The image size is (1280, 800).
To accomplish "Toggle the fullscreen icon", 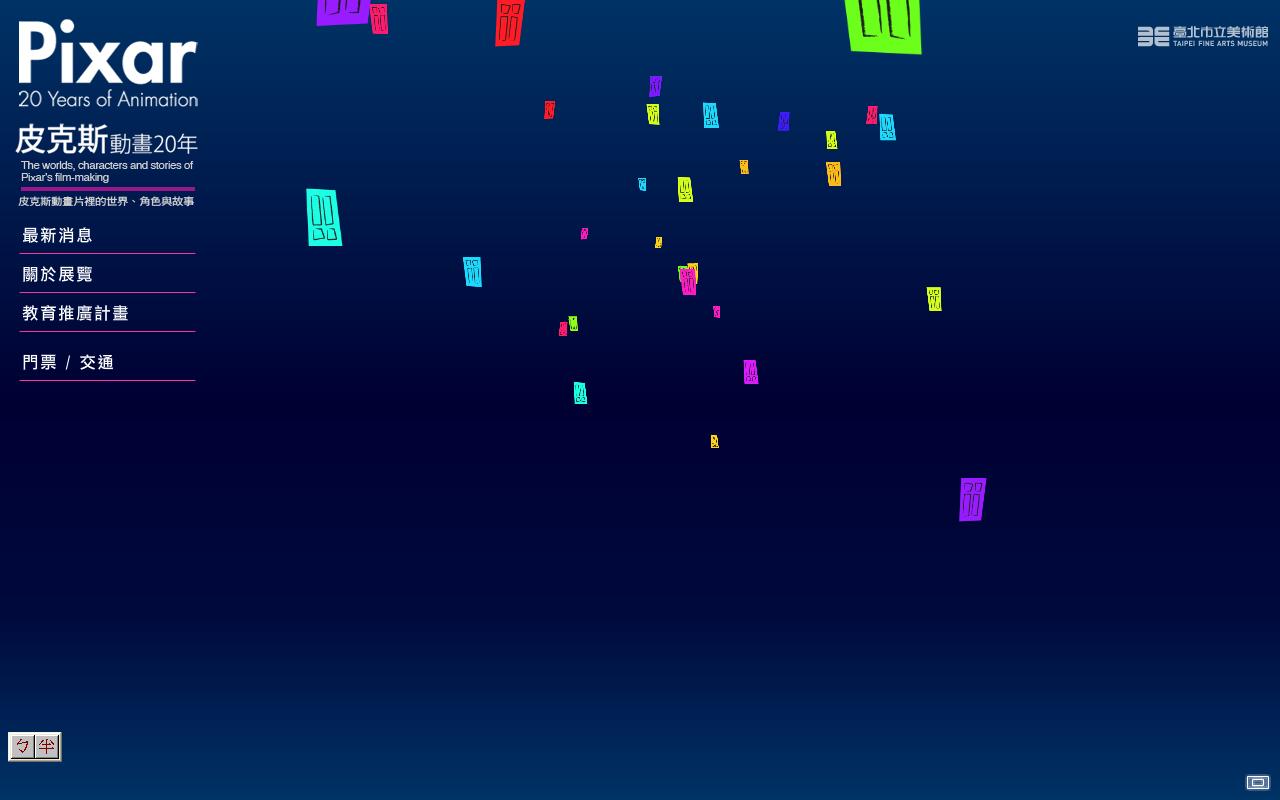I will click(x=1257, y=782).
